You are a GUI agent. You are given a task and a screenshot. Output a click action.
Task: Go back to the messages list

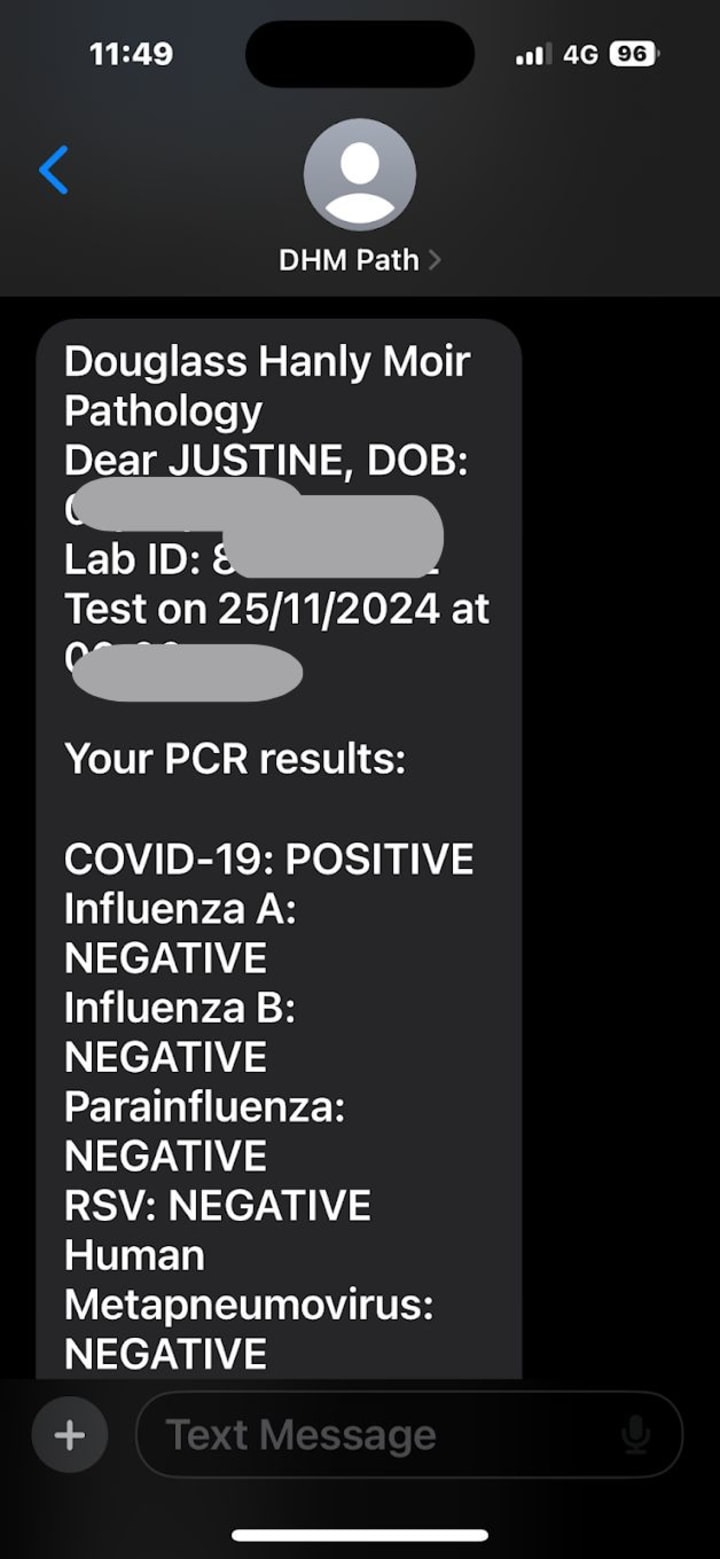point(54,170)
